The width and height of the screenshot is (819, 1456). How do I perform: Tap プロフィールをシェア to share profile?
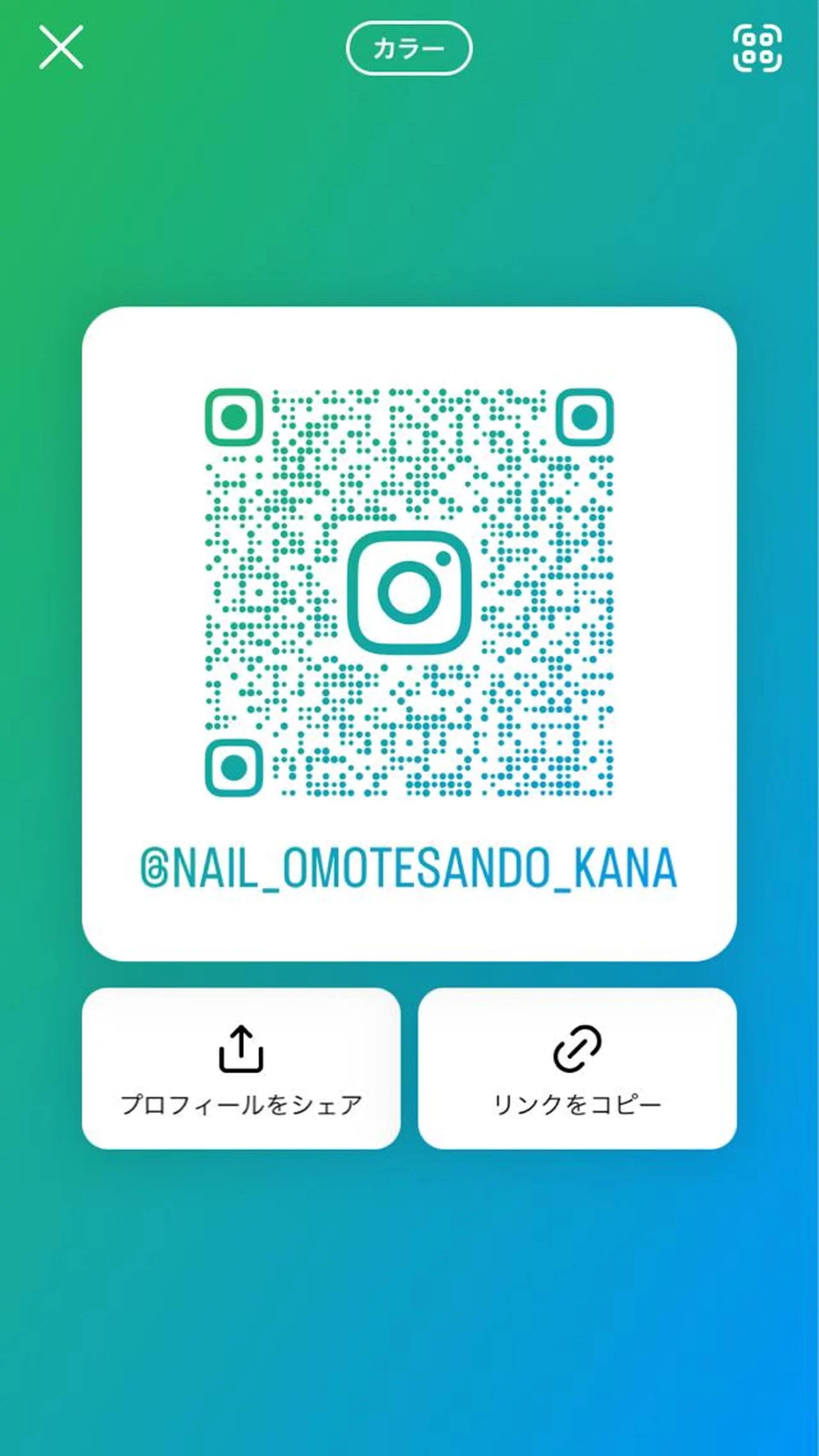point(241,1069)
